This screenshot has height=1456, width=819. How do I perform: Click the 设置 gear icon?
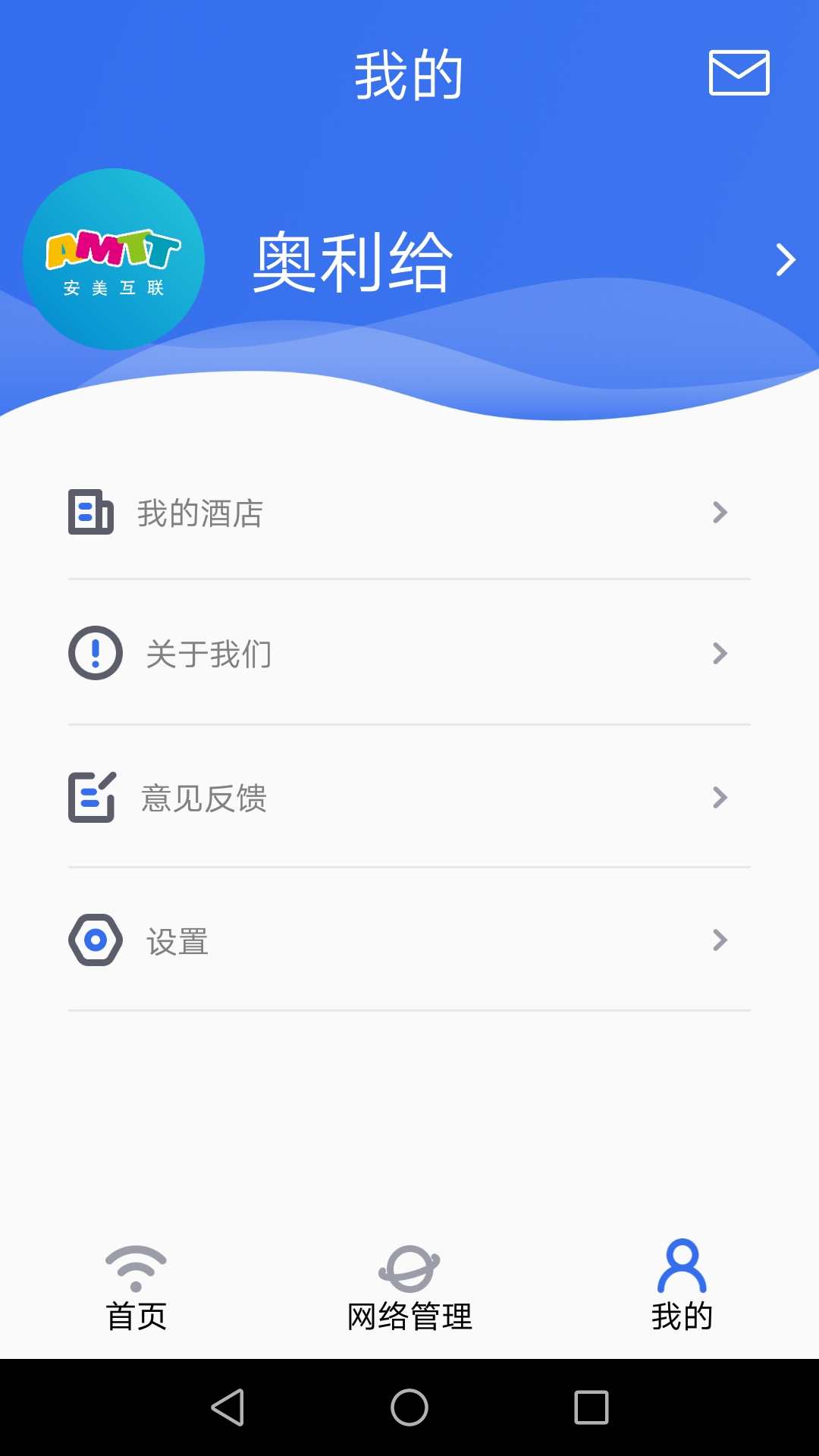[x=93, y=940]
